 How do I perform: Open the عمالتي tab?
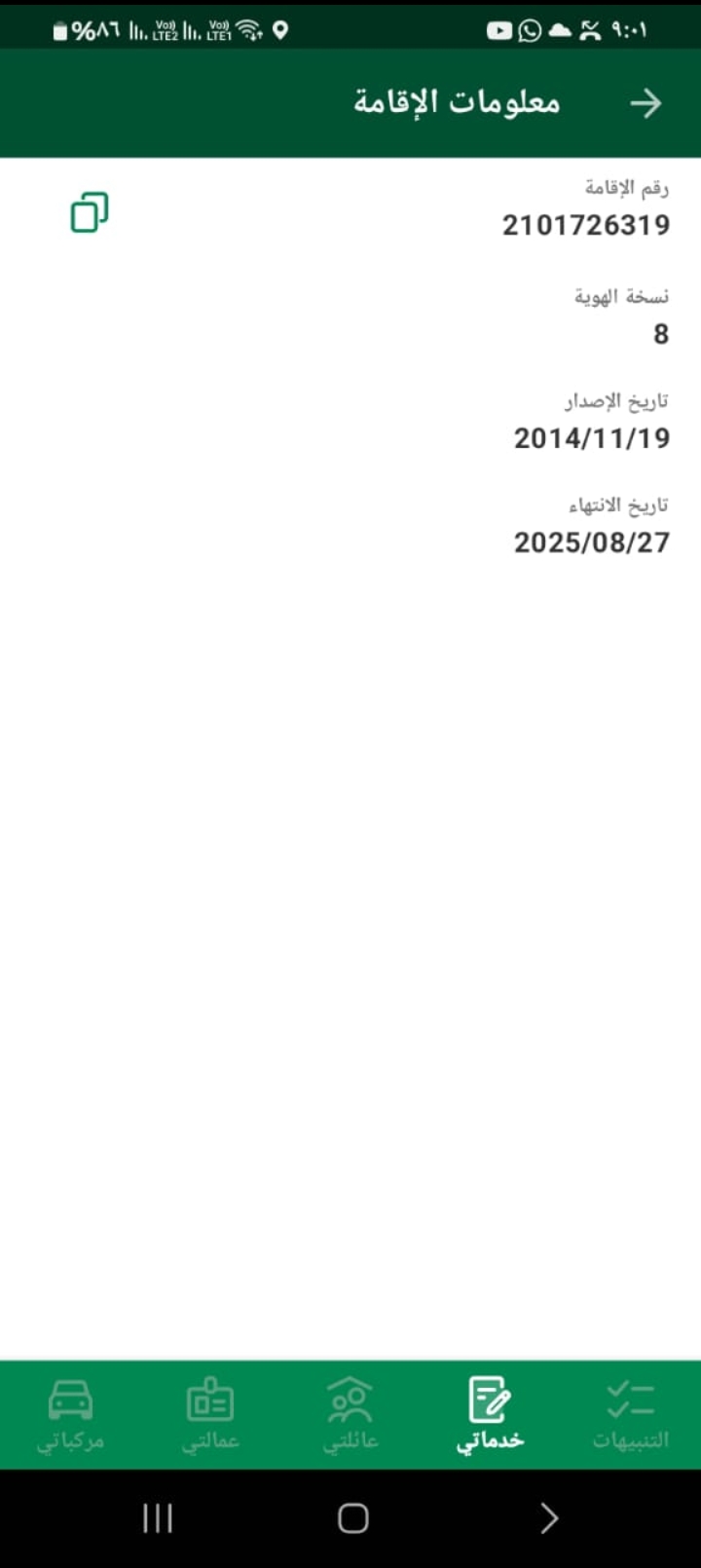210,1414
